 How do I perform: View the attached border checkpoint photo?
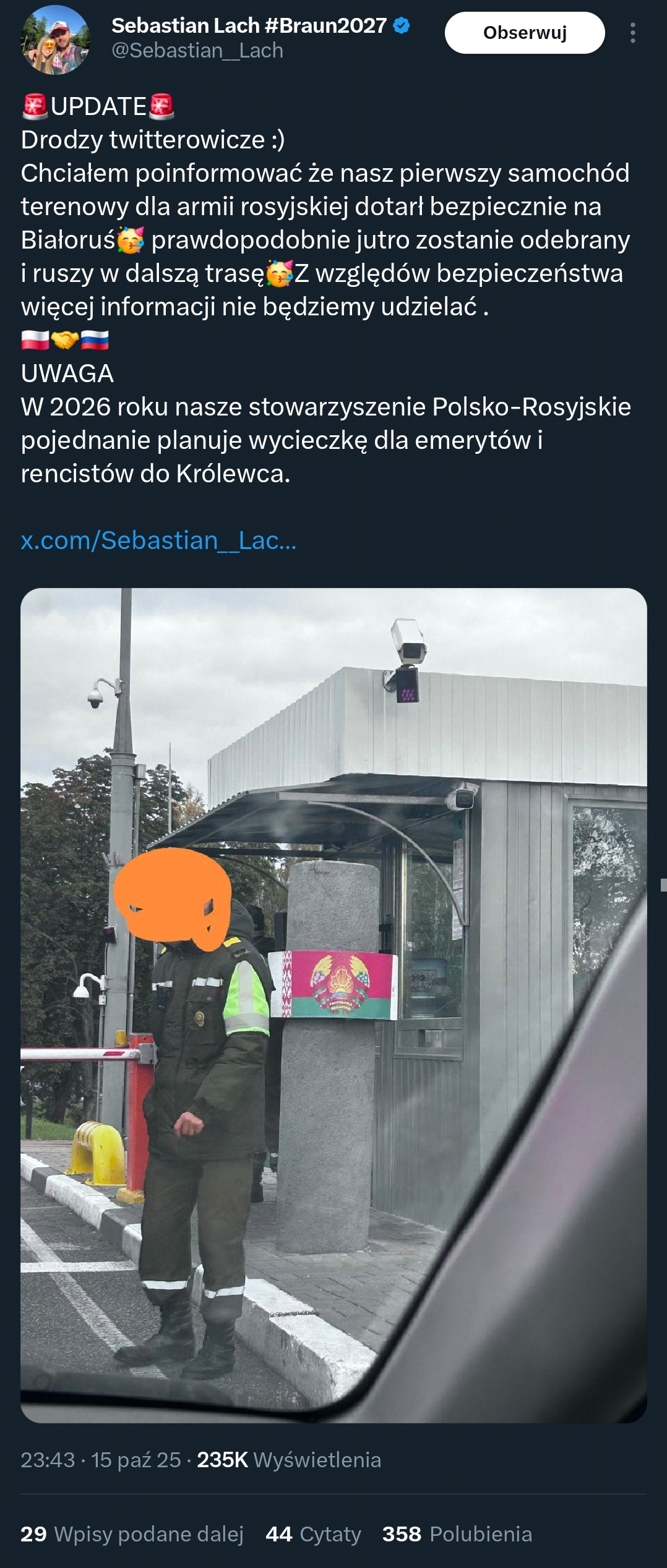[x=333, y=1004]
